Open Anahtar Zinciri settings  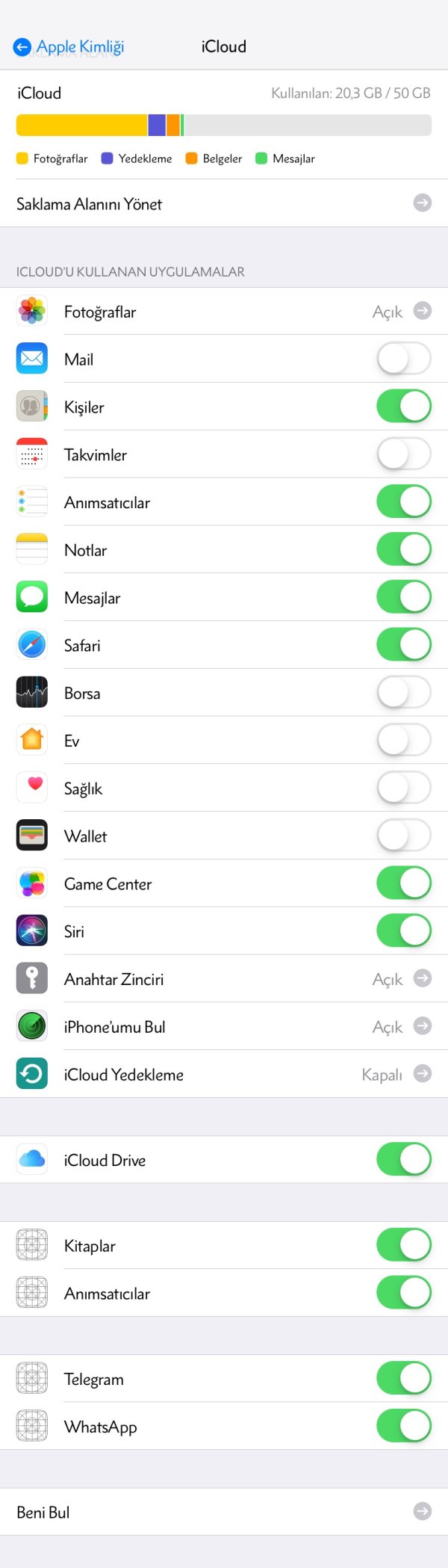pyautogui.click(x=224, y=979)
